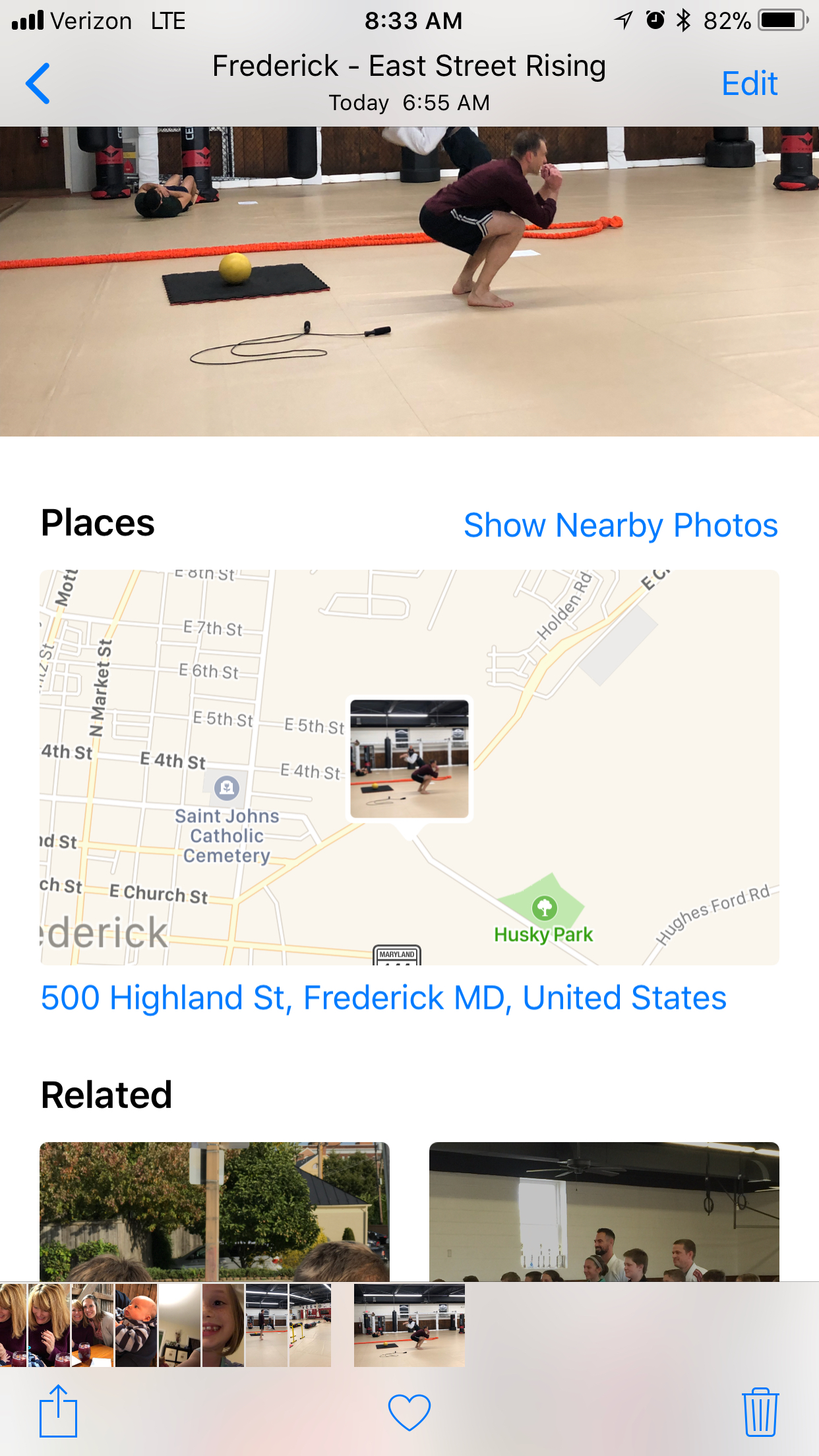
Task: Tap Edit to modify this photo
Action: pyautogui.click(x=749, y=84)
